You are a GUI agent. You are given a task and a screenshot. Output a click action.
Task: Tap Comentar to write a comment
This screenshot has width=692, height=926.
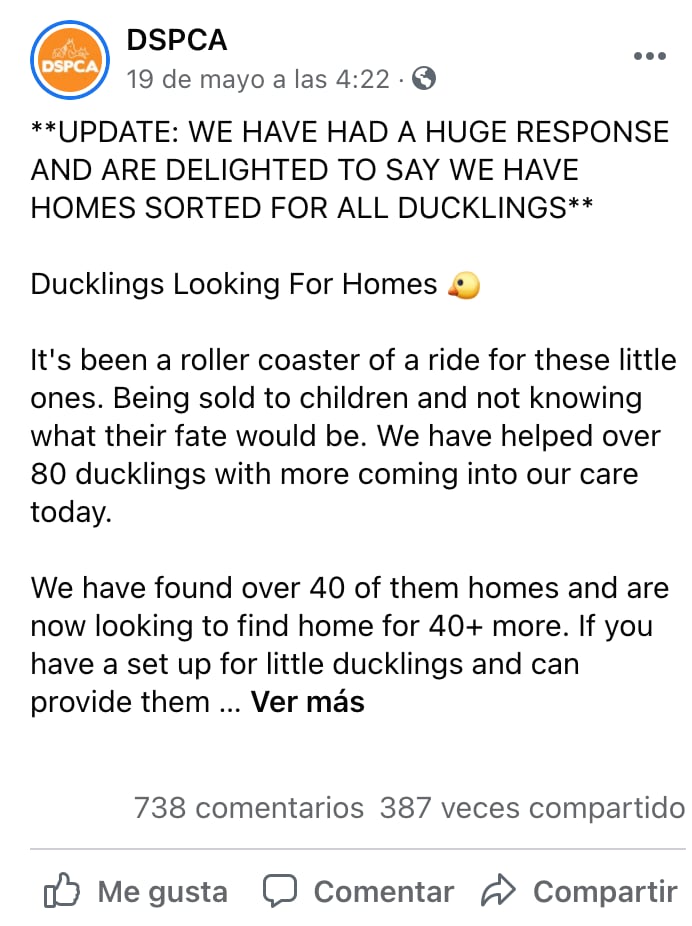click(358, 891)
